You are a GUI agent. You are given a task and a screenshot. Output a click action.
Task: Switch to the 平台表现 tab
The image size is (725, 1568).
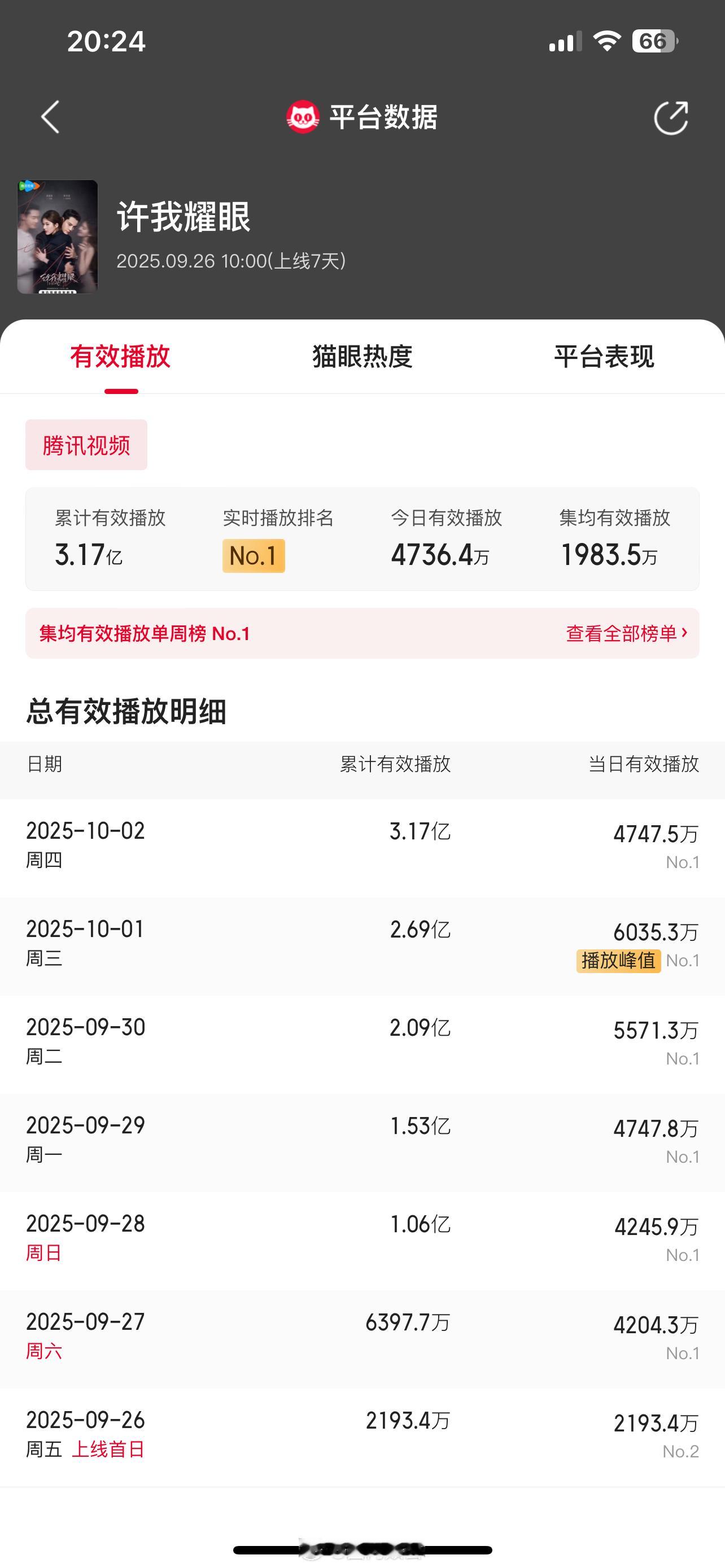tap(604, 357)
